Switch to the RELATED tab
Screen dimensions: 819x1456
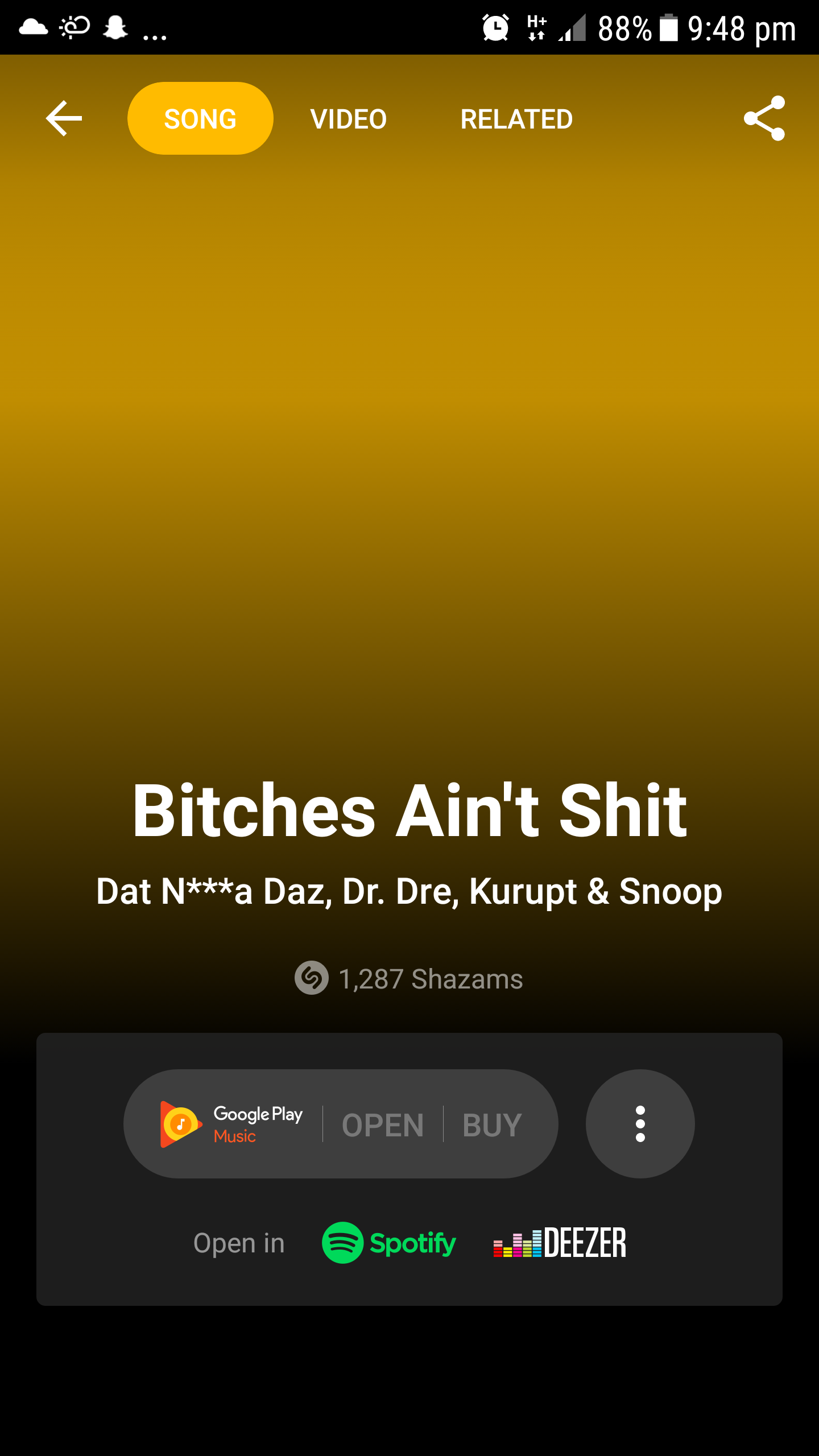tap(516, 119)
